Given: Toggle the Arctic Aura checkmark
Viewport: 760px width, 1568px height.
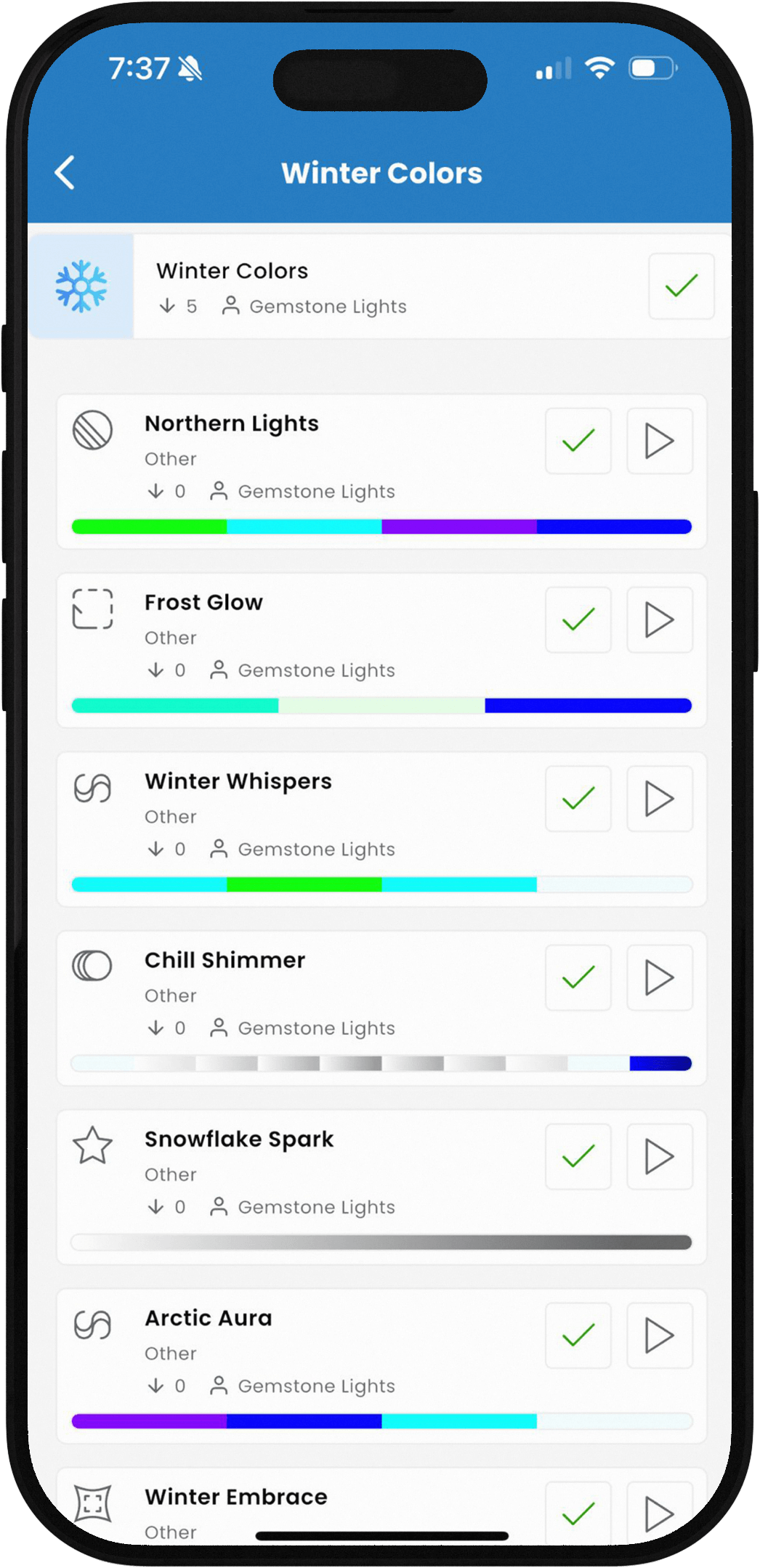Looking at the screenshot, I should [x=578, y=1335].
